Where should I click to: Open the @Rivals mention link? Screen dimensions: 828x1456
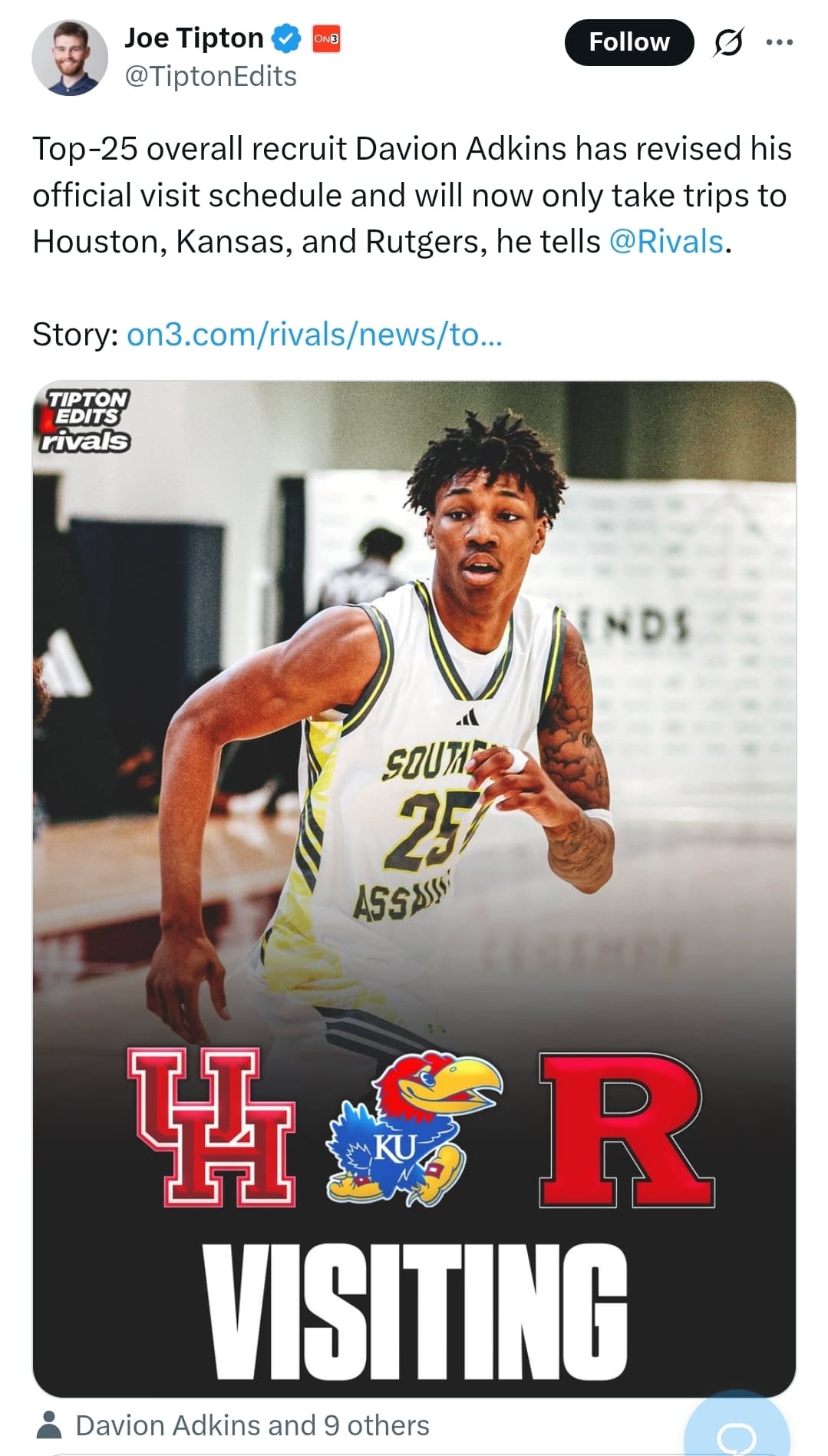(666, 242)
